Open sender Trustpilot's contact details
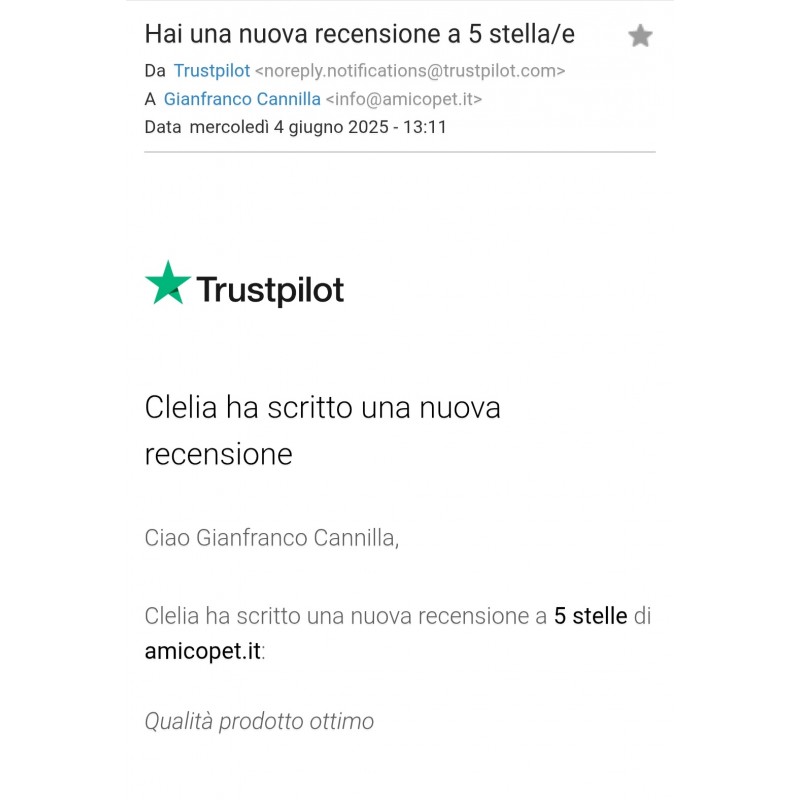This screenshot has height=800, width=800. pos(212,71)
